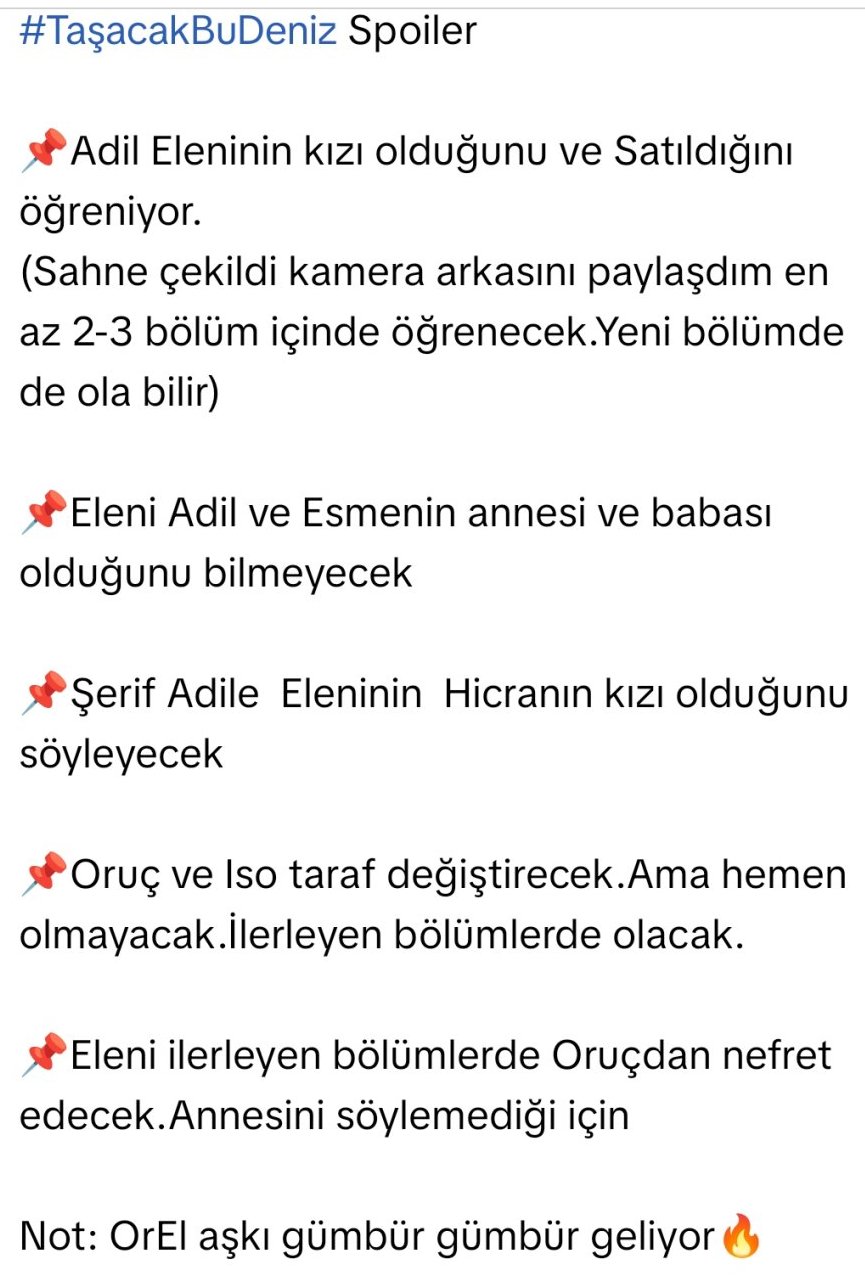Open the #TaşacakBuDeniz hashtag link
Screen dimensions: 865x1276
pyautogui.click(x=178, y=33)
